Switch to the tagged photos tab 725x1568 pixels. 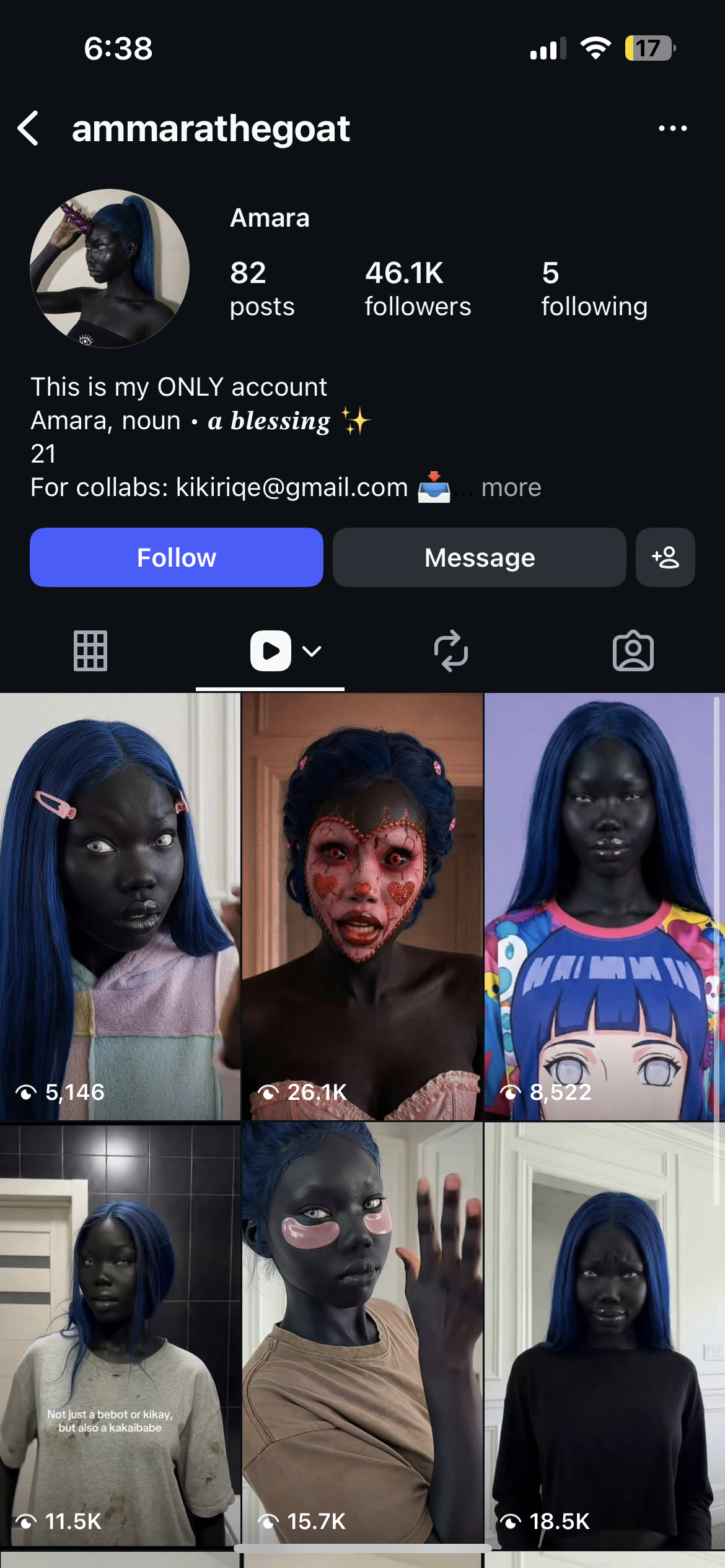point(633,651)
